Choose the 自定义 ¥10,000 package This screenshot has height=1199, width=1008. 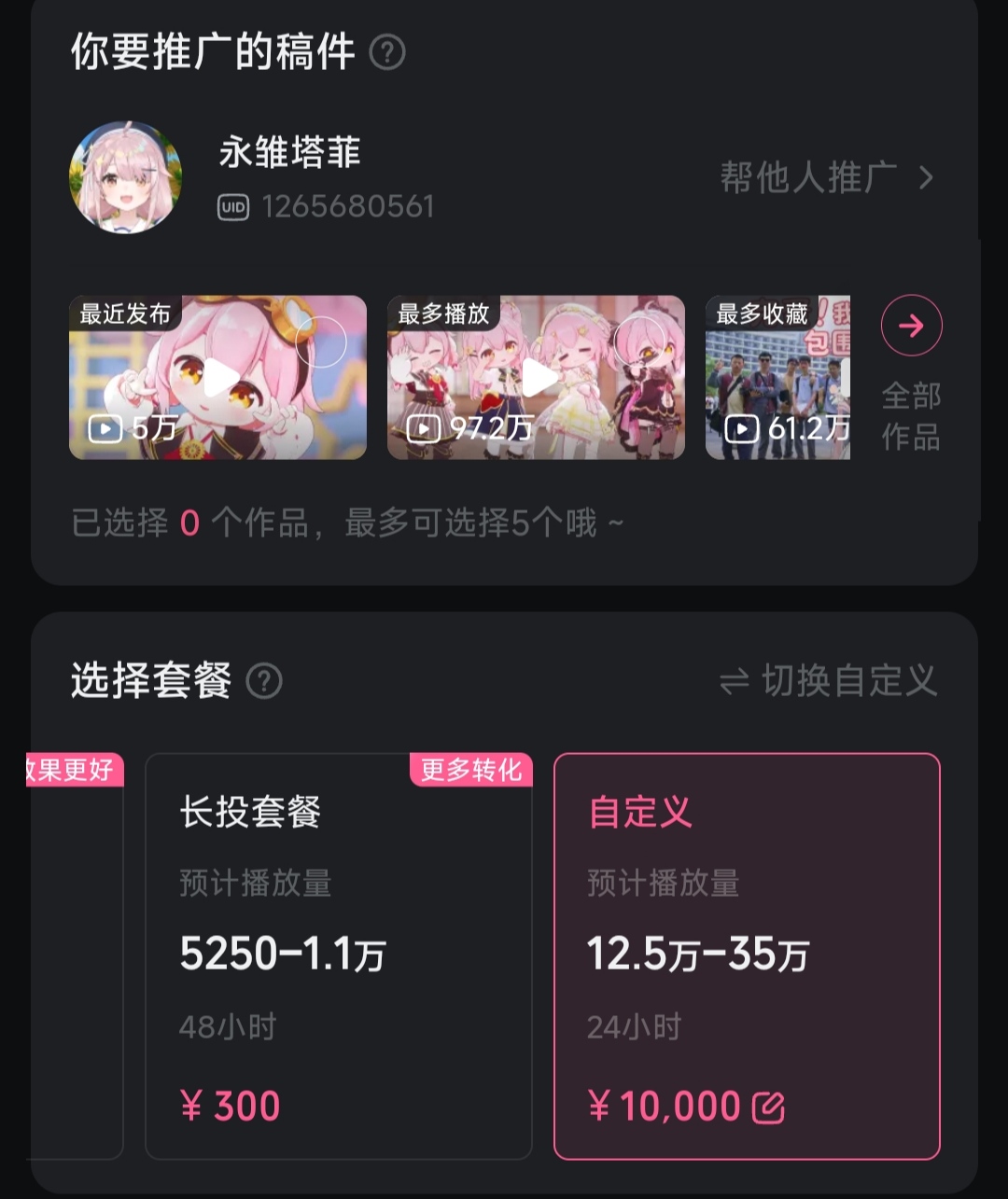pyautogui.click(x=747, y=956)
